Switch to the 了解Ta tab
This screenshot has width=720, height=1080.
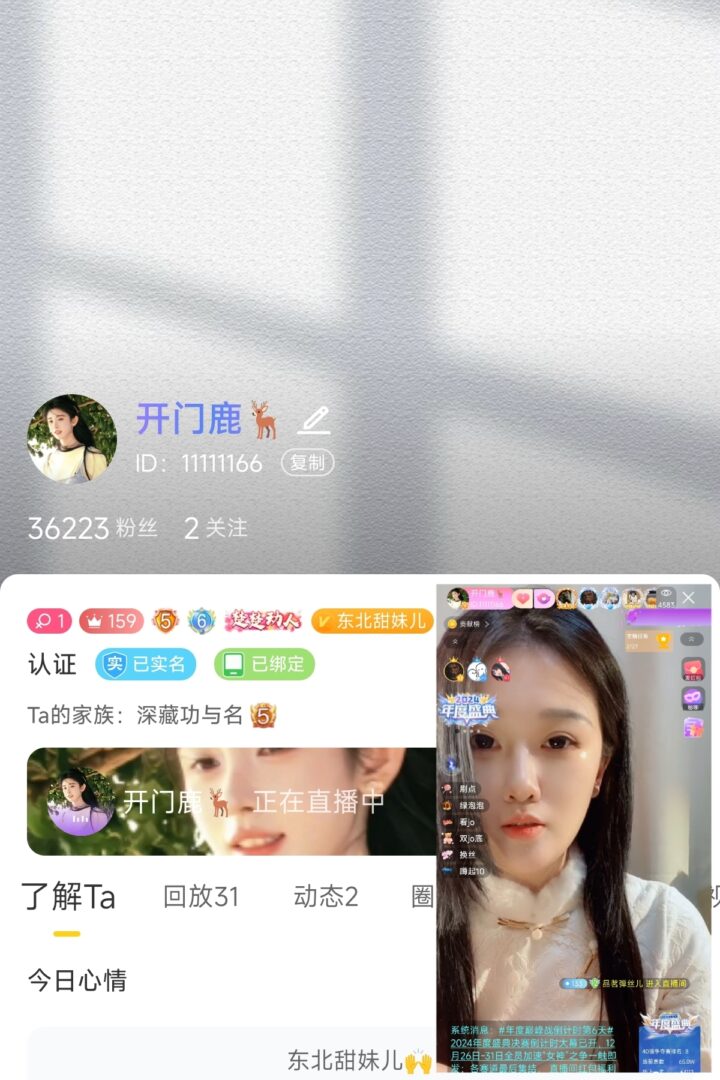point(68,897)
